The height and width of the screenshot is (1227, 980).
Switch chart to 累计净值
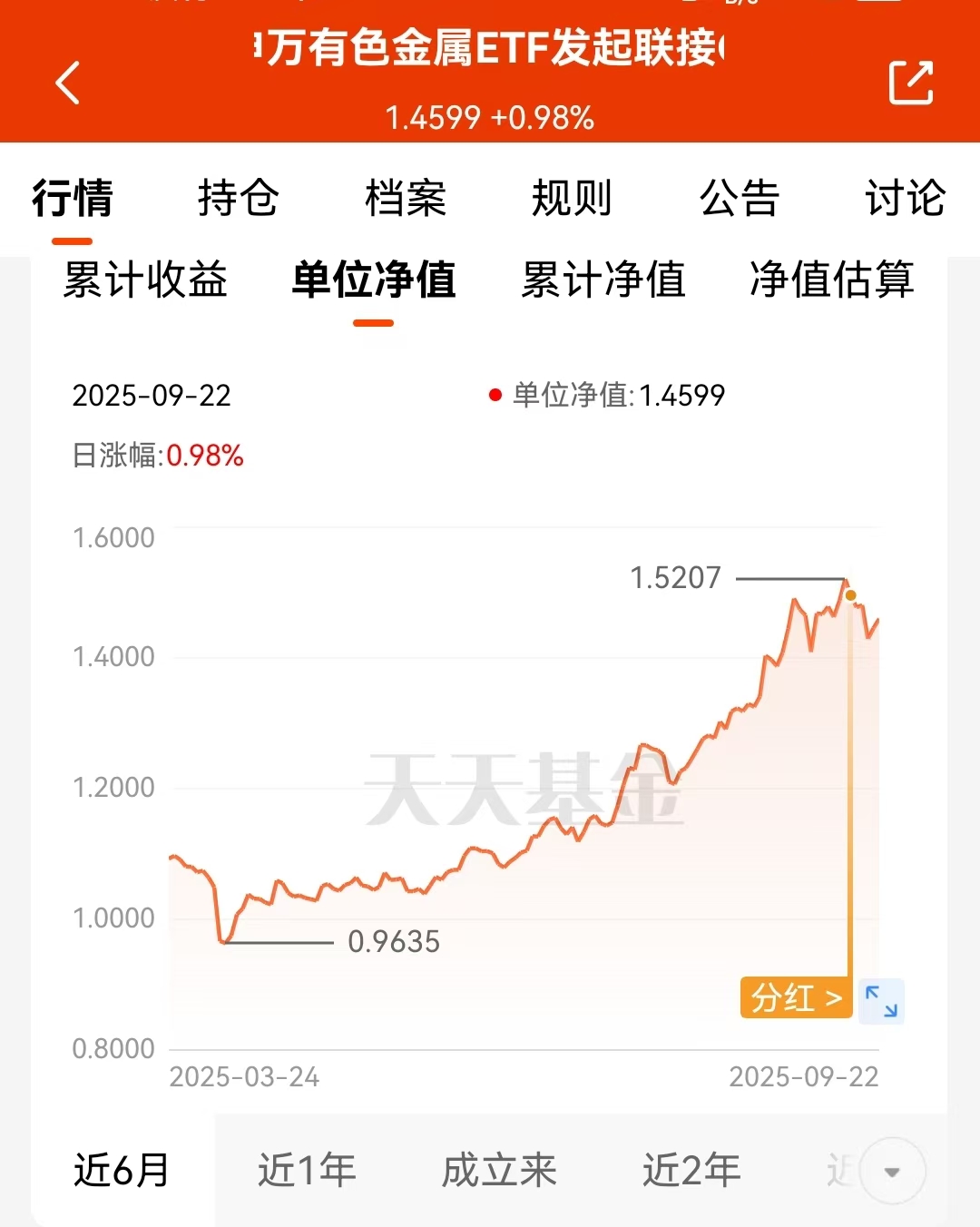tap(603, 280)
